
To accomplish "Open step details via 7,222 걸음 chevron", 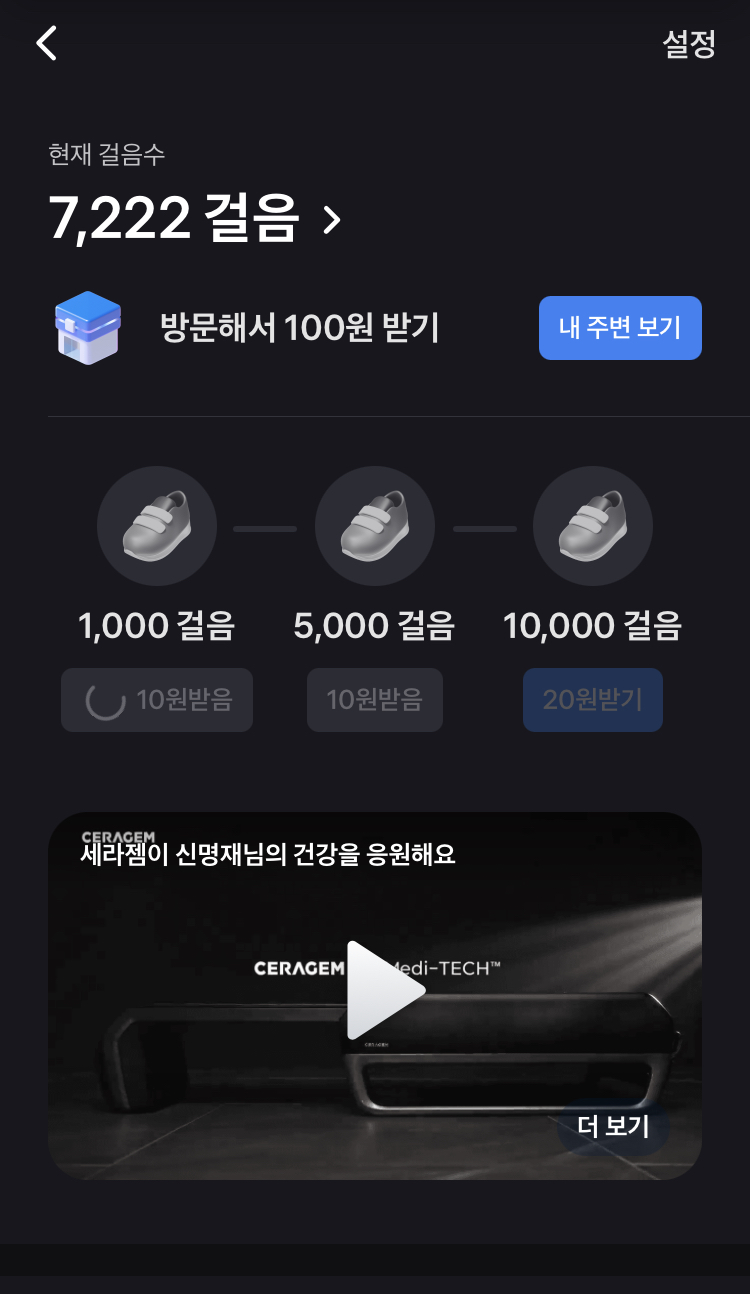I will pos(332,220).
